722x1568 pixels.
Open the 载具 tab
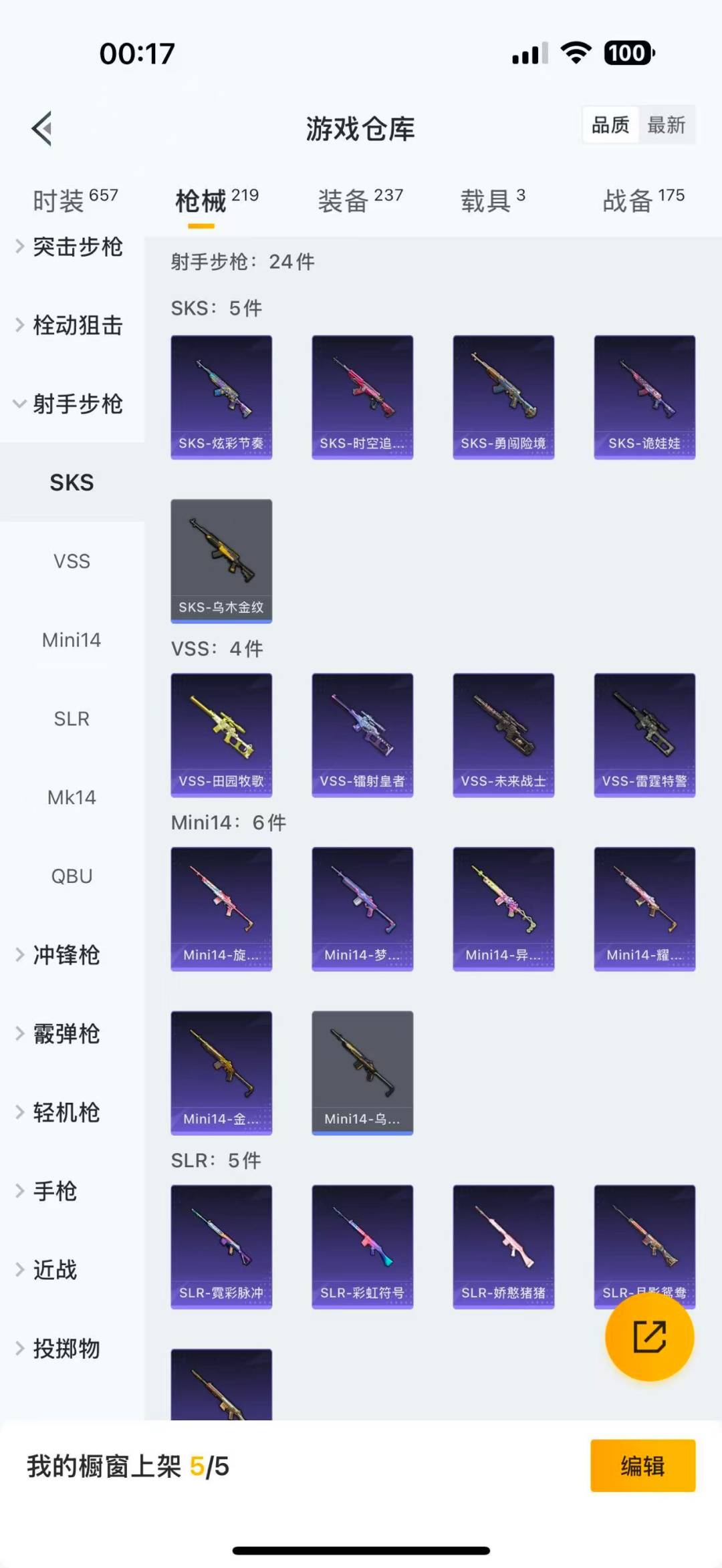point(493,200)
